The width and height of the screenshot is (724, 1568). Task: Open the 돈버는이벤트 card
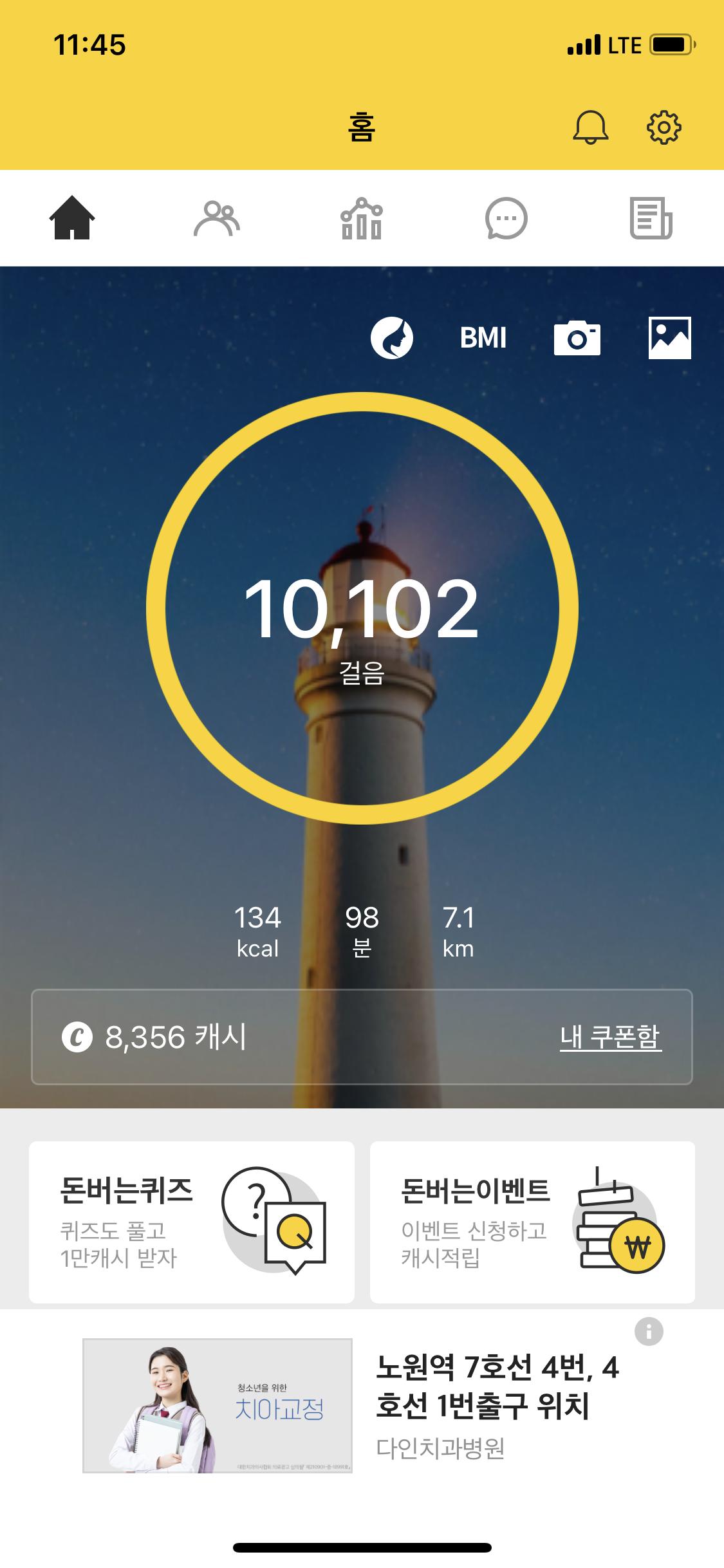click(x=532, y=1222)
